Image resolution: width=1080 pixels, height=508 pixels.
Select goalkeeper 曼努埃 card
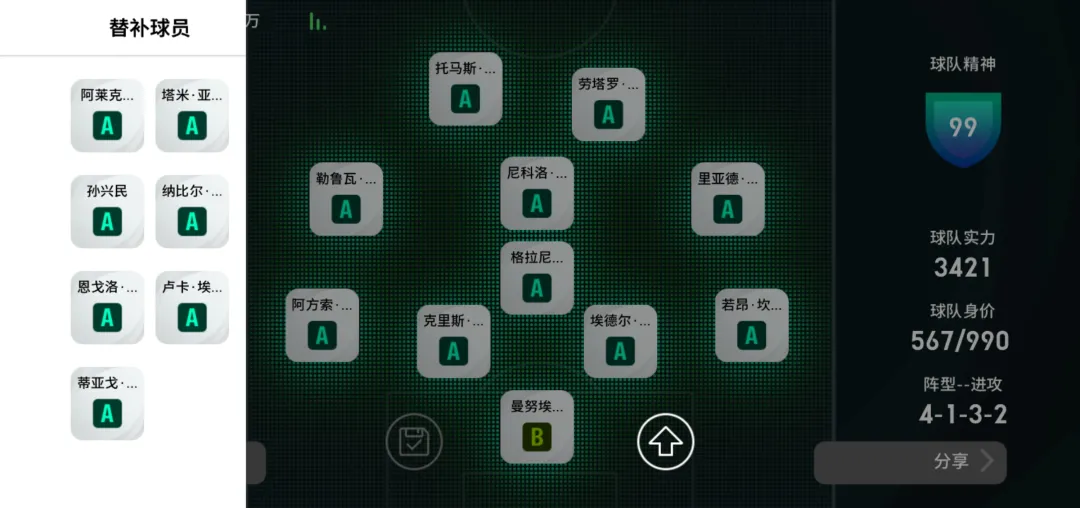click(x=537, y=427)
